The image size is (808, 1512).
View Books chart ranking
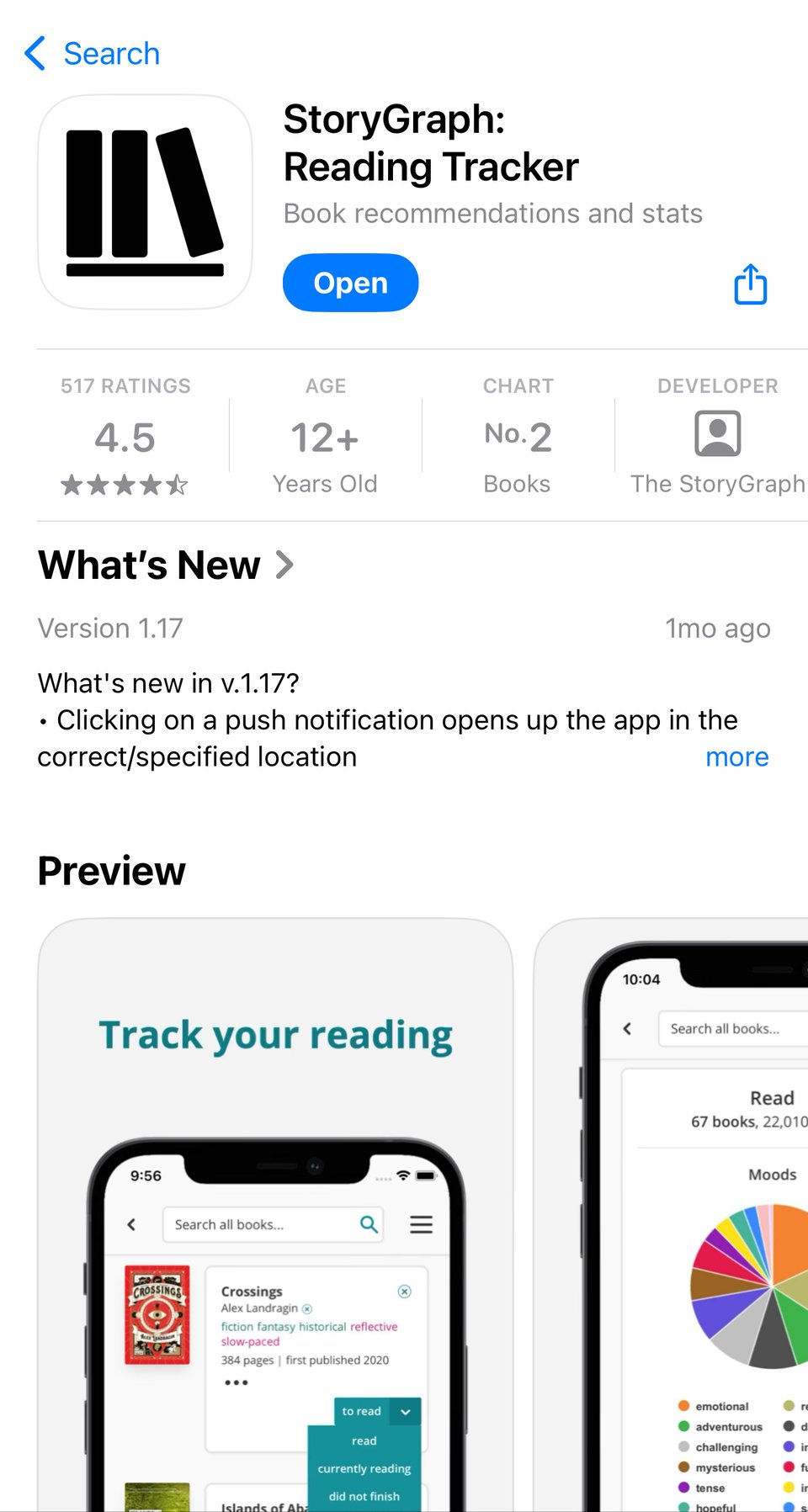click(518, 438)
